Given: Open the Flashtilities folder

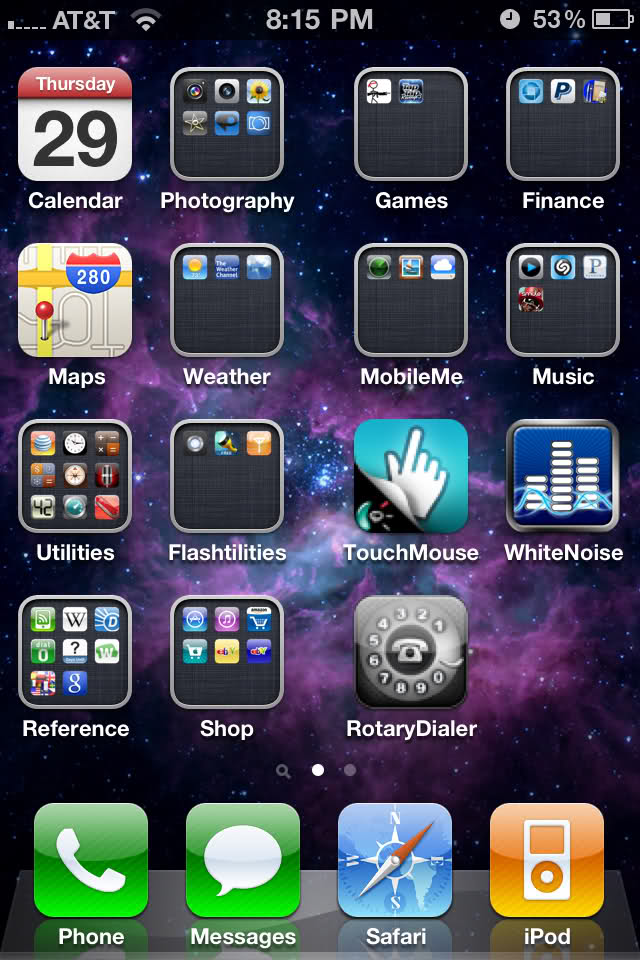Looking at the screenshot, I should tap(227, 477).
